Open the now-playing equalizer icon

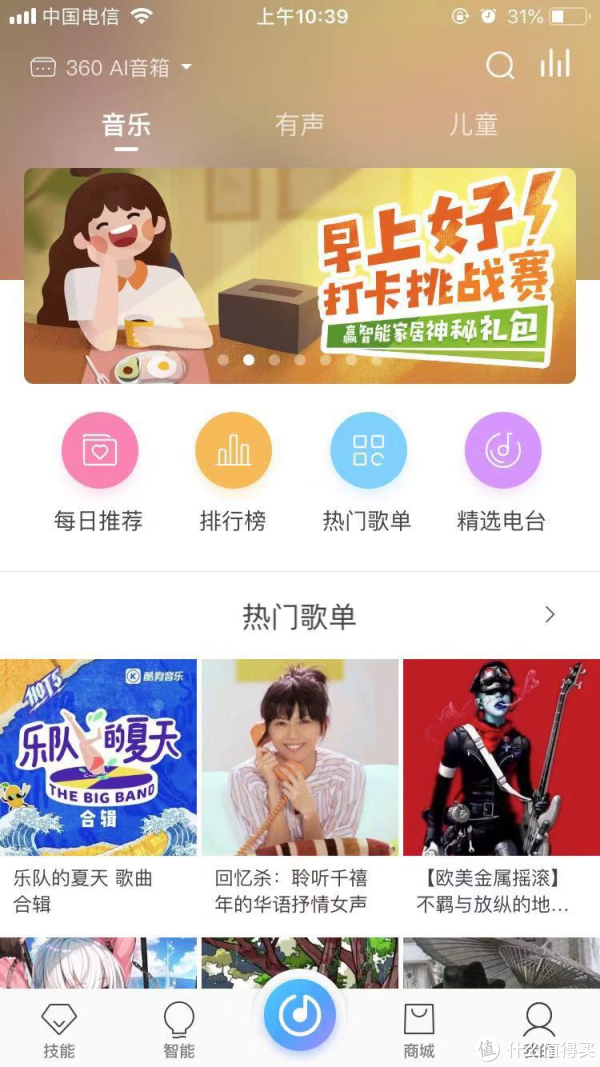[555, 65]
